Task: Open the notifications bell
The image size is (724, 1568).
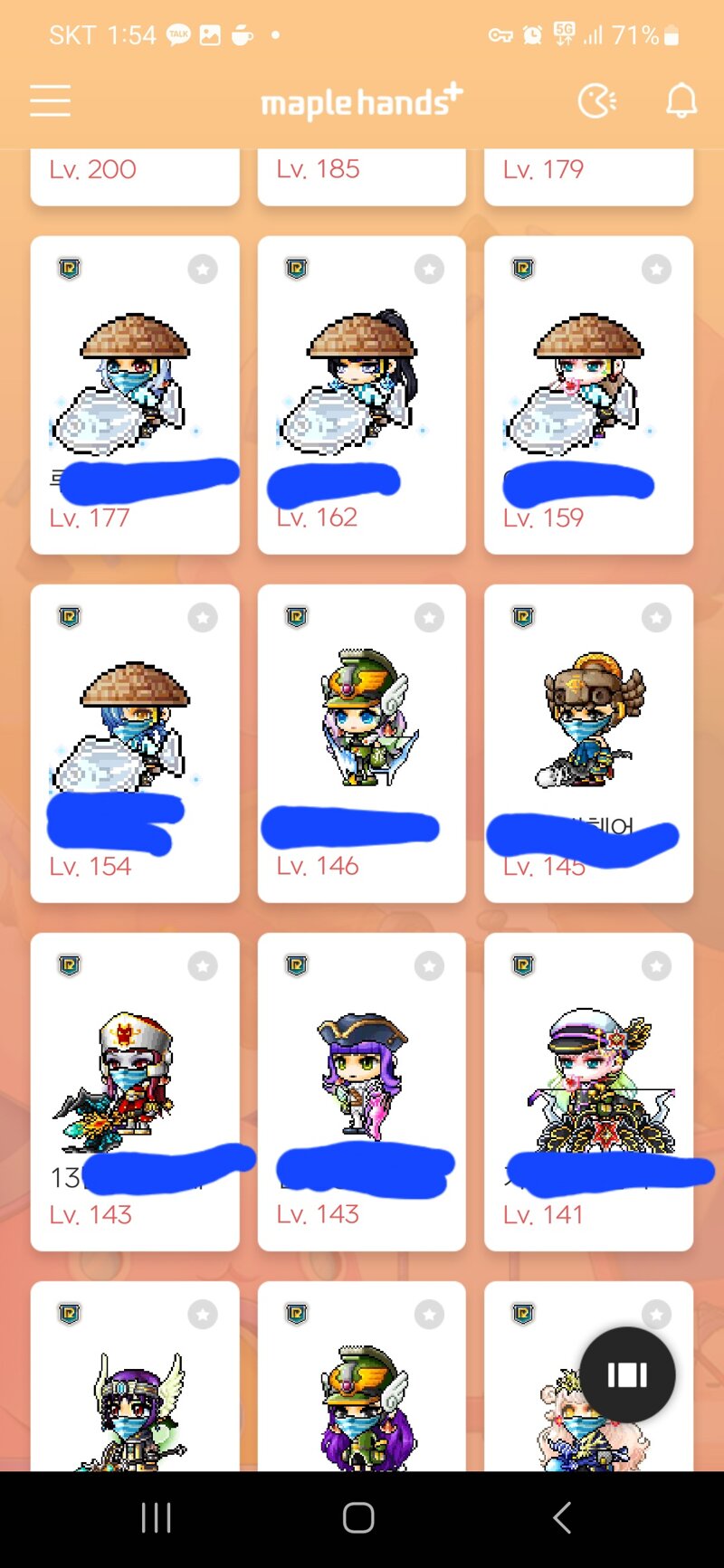Action: pos(681,100)
